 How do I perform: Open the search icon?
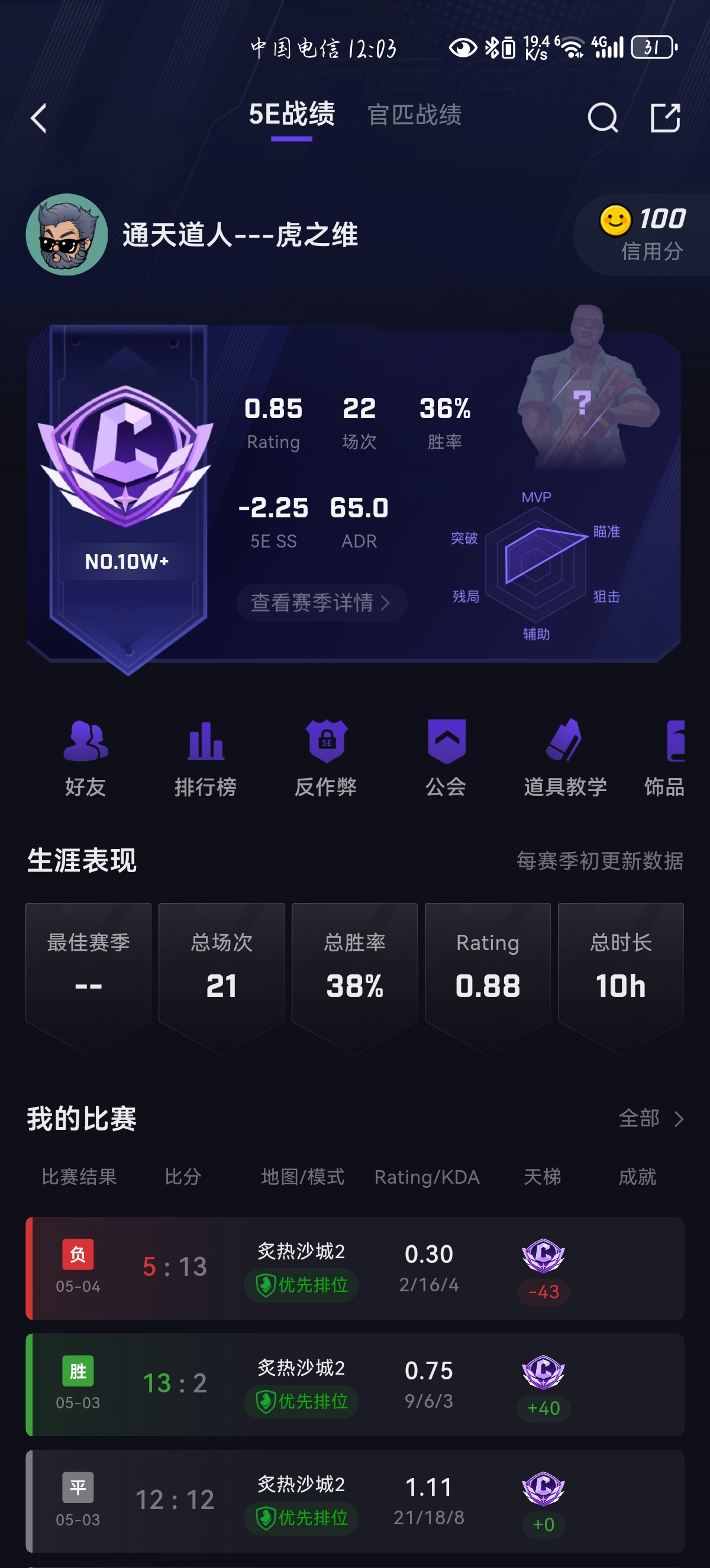click(x=602, y=118)
